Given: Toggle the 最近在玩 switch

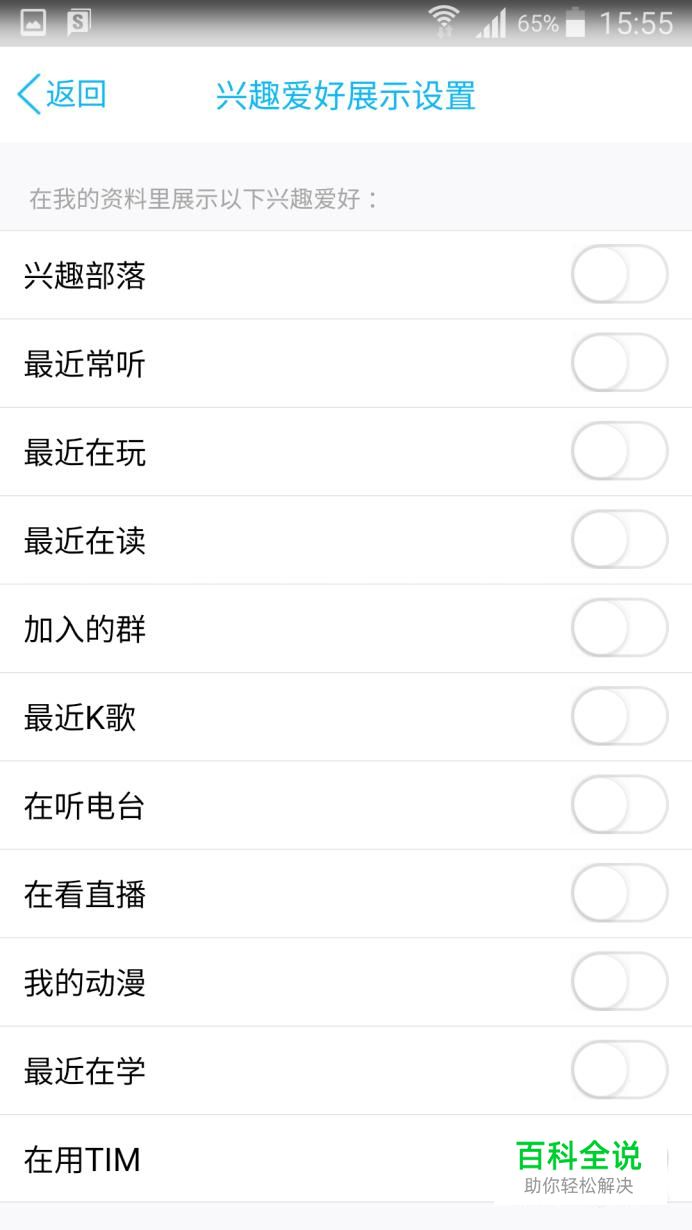Looking at the screenshot, I should coord(619,451).
